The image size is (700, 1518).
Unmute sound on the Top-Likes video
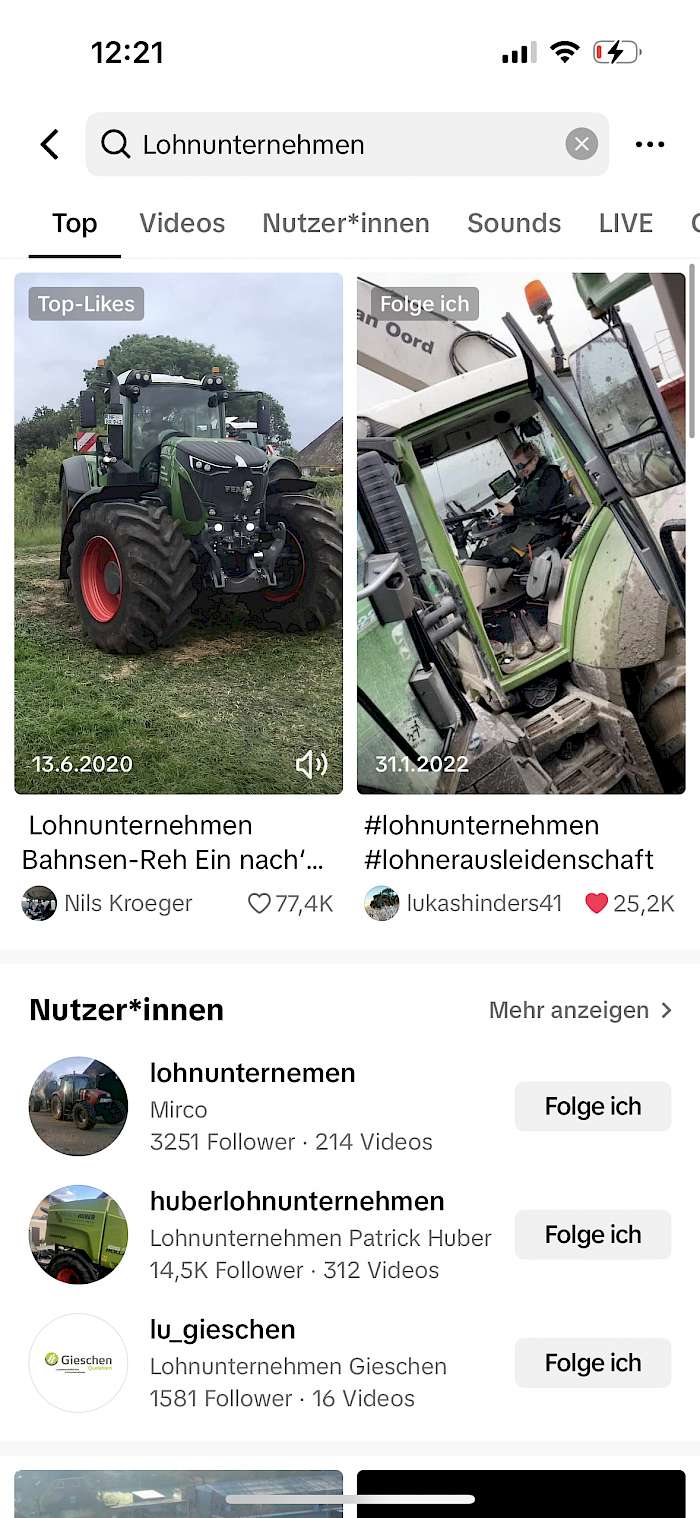tap(311, 765)
